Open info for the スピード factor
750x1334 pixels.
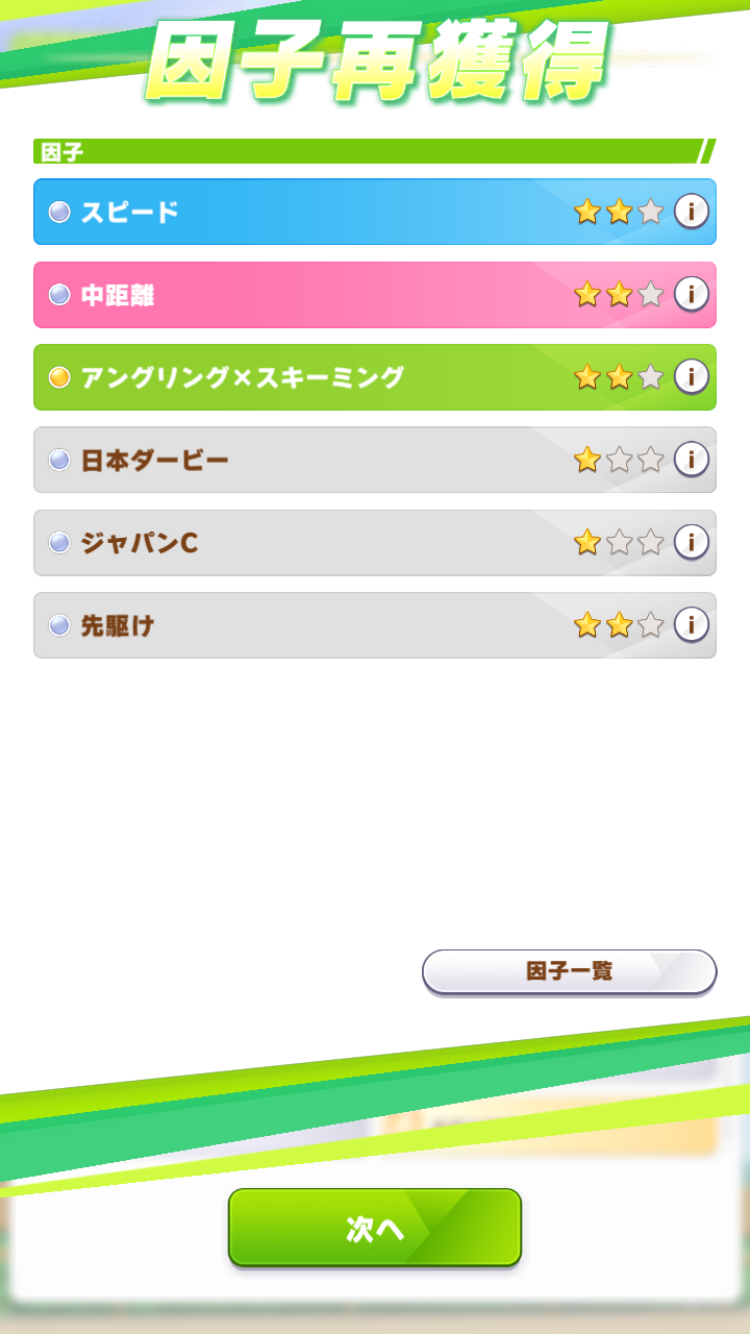[x=691, y=211]
